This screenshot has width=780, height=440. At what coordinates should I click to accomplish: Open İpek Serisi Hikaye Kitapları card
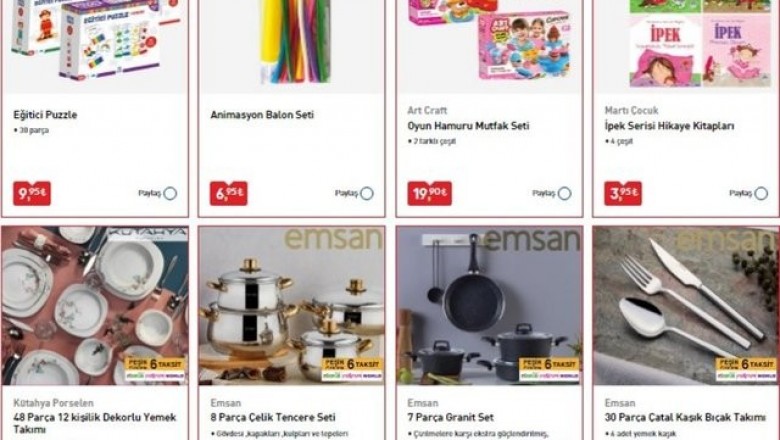[670, 126]
